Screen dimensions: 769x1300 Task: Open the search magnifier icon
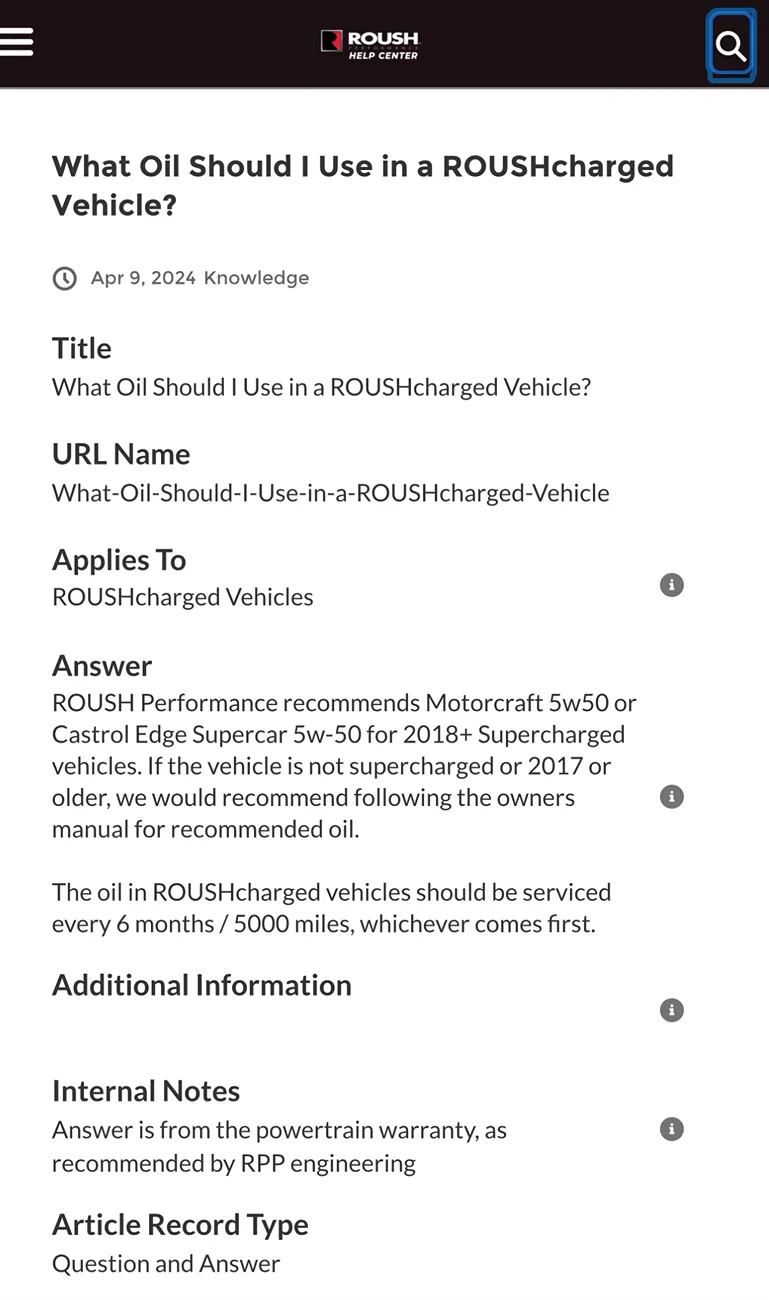pyautogui.click(x=731, y=45)
